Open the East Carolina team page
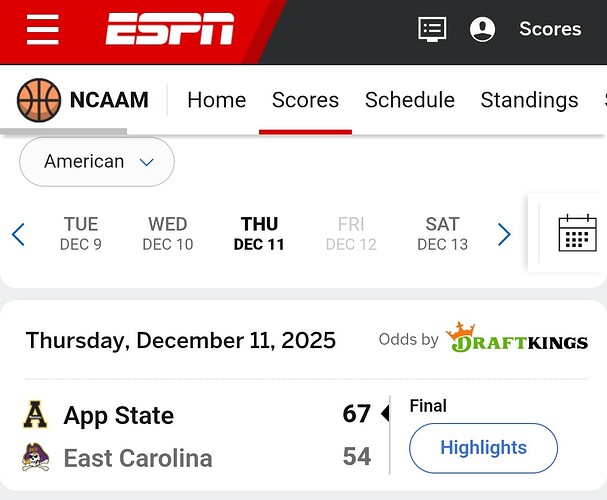Viewport: 607px width, 500px height. (137, 459)
